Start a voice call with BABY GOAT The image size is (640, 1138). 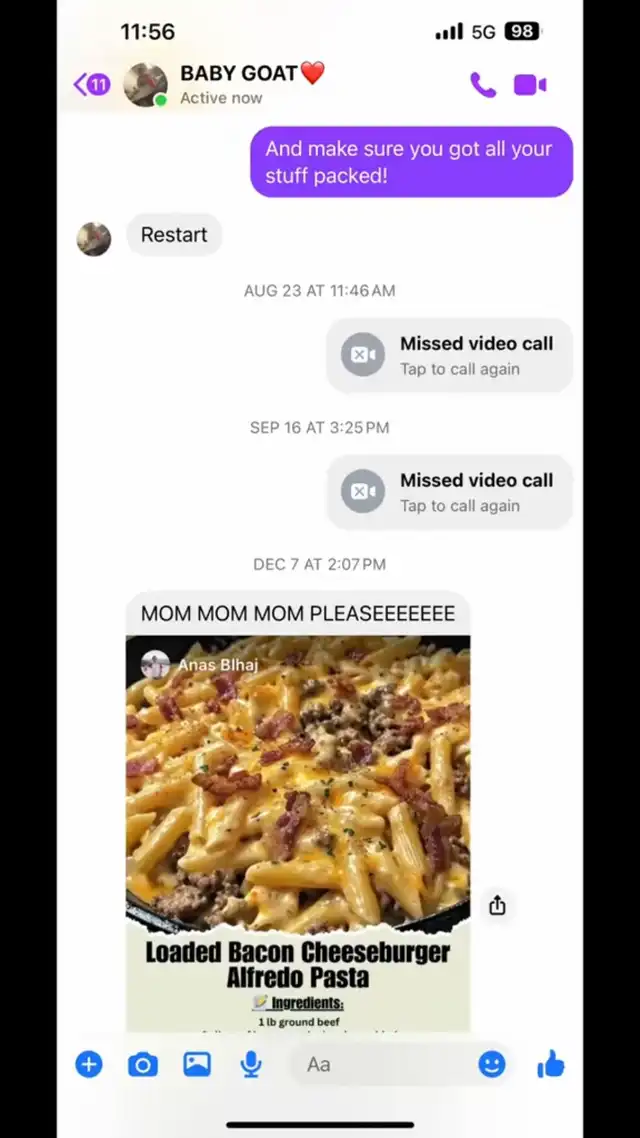pos(483,85)
